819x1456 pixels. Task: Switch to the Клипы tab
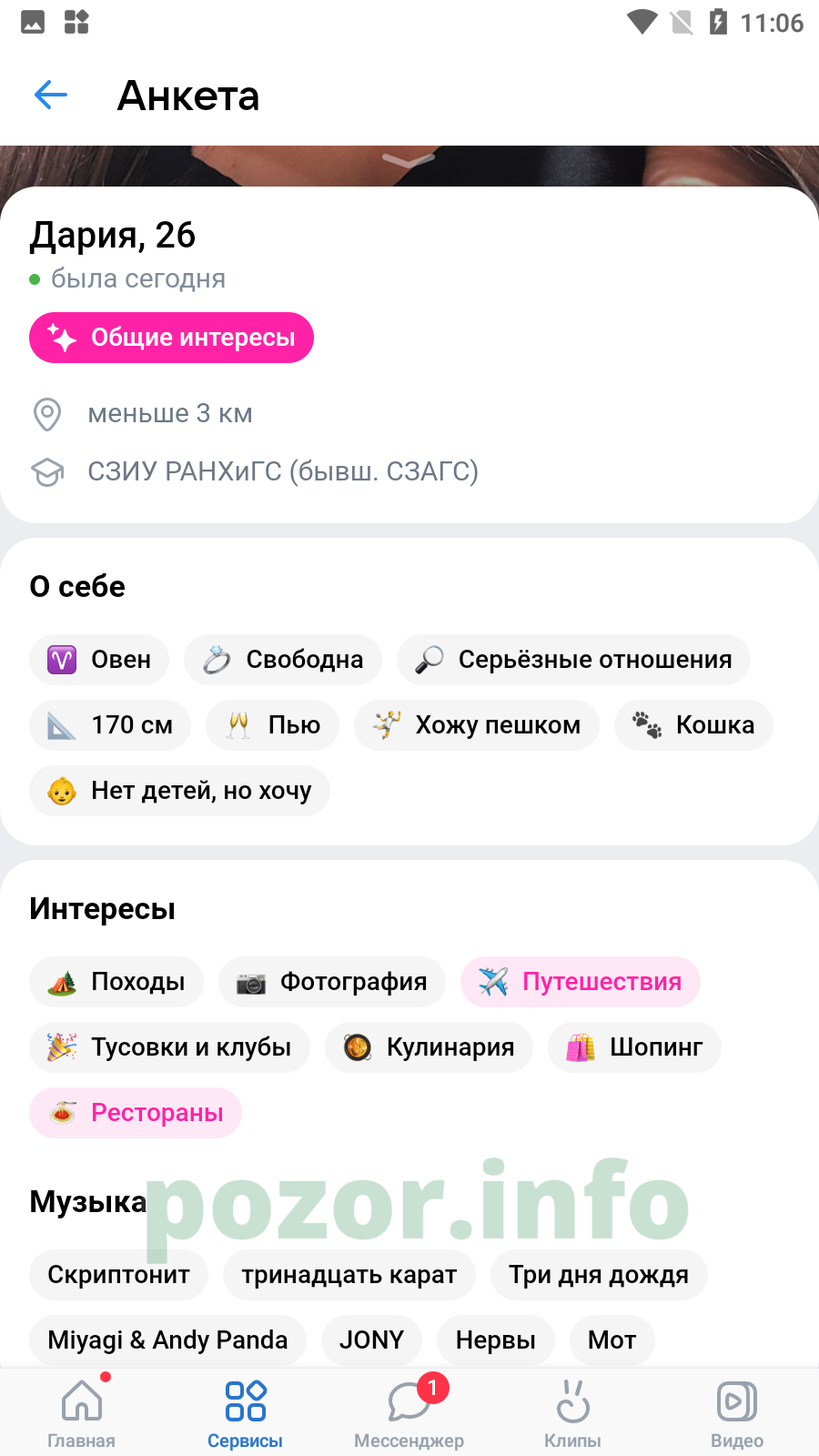573,1412
